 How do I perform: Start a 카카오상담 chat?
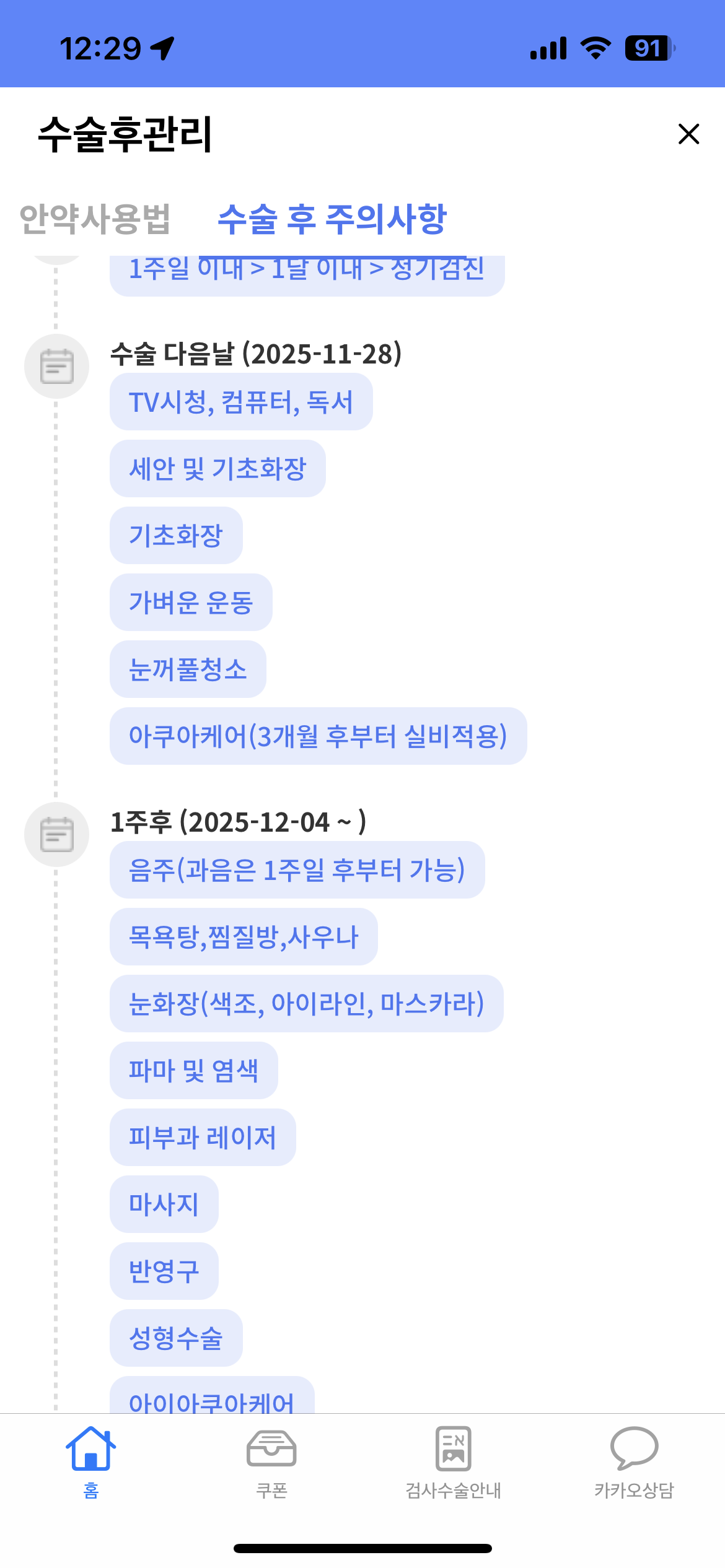pyautogui.click(x=634, y=1461)
